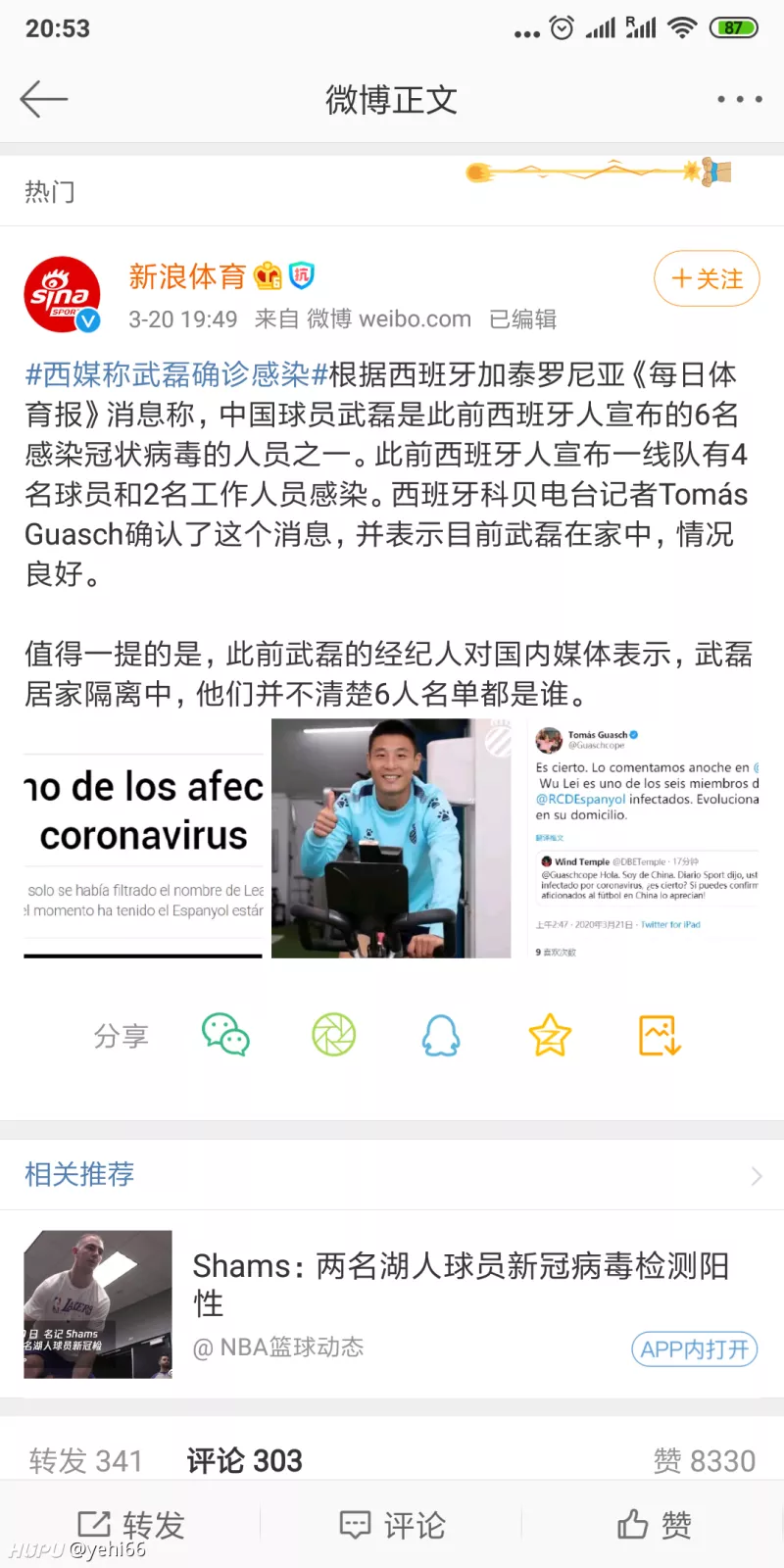Show the 赞 8330 likes list
Viewport: 784px width, 1568px height.
click(x=705, y=1460)
